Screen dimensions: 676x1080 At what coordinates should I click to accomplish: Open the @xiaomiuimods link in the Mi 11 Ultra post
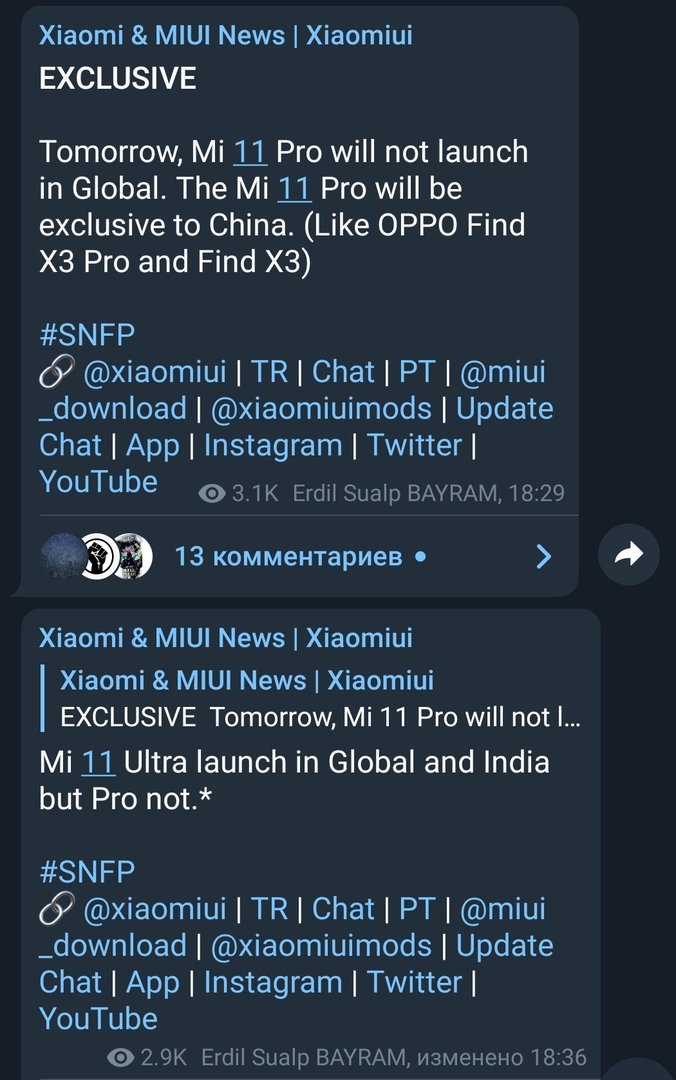pos(321,946)
